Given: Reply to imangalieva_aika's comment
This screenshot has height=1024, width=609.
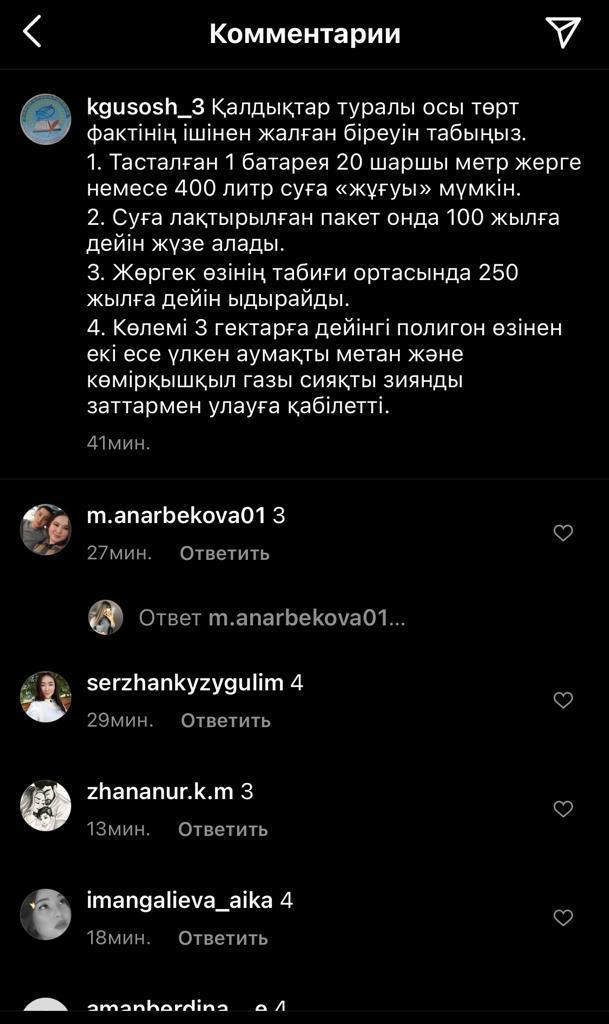Looking at the screenshot, I should (223, 938).
